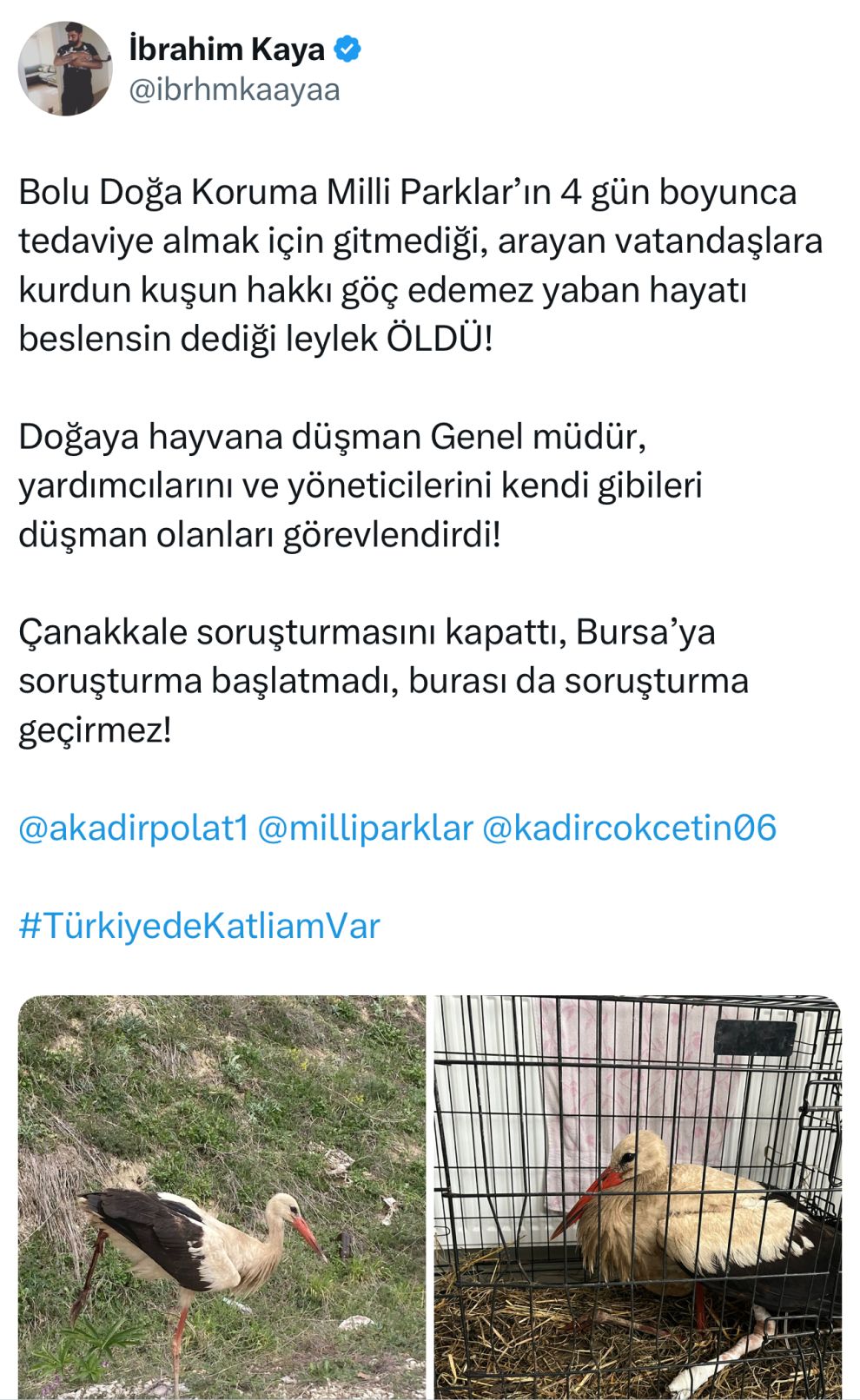Open İbrahim Kaya's profile picture
Viewport: 860px width, 1400px height.
pyautogui.click(x=65, y=69)
